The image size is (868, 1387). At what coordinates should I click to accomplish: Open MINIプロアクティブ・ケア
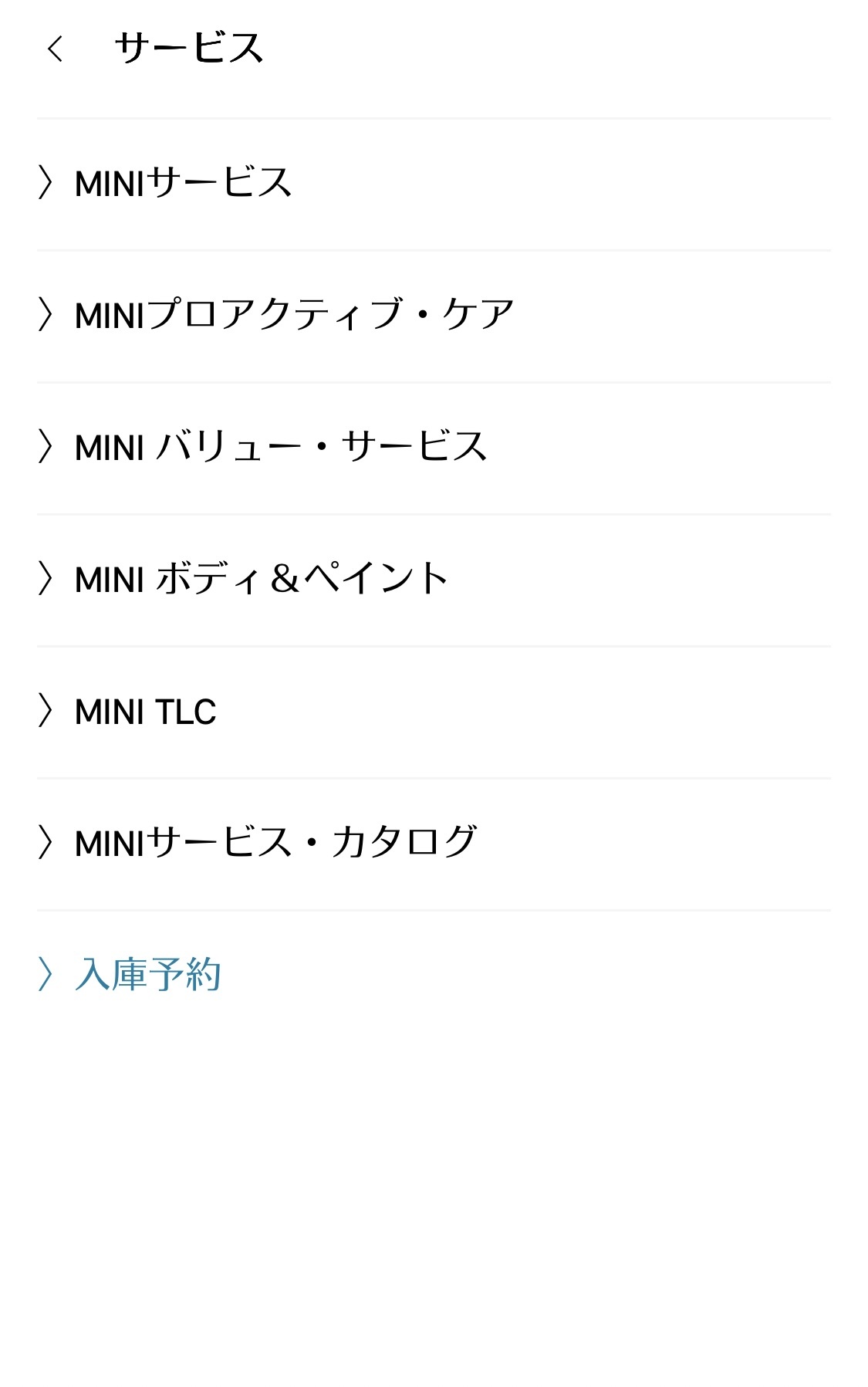pos(294,315)
